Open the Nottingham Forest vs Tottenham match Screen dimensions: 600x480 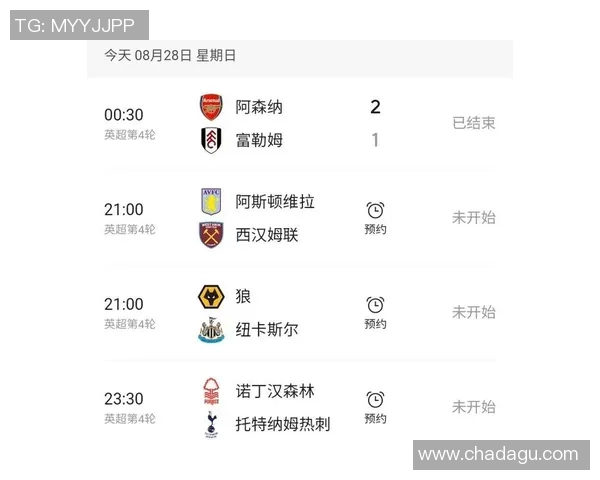[x=281, y=407]
